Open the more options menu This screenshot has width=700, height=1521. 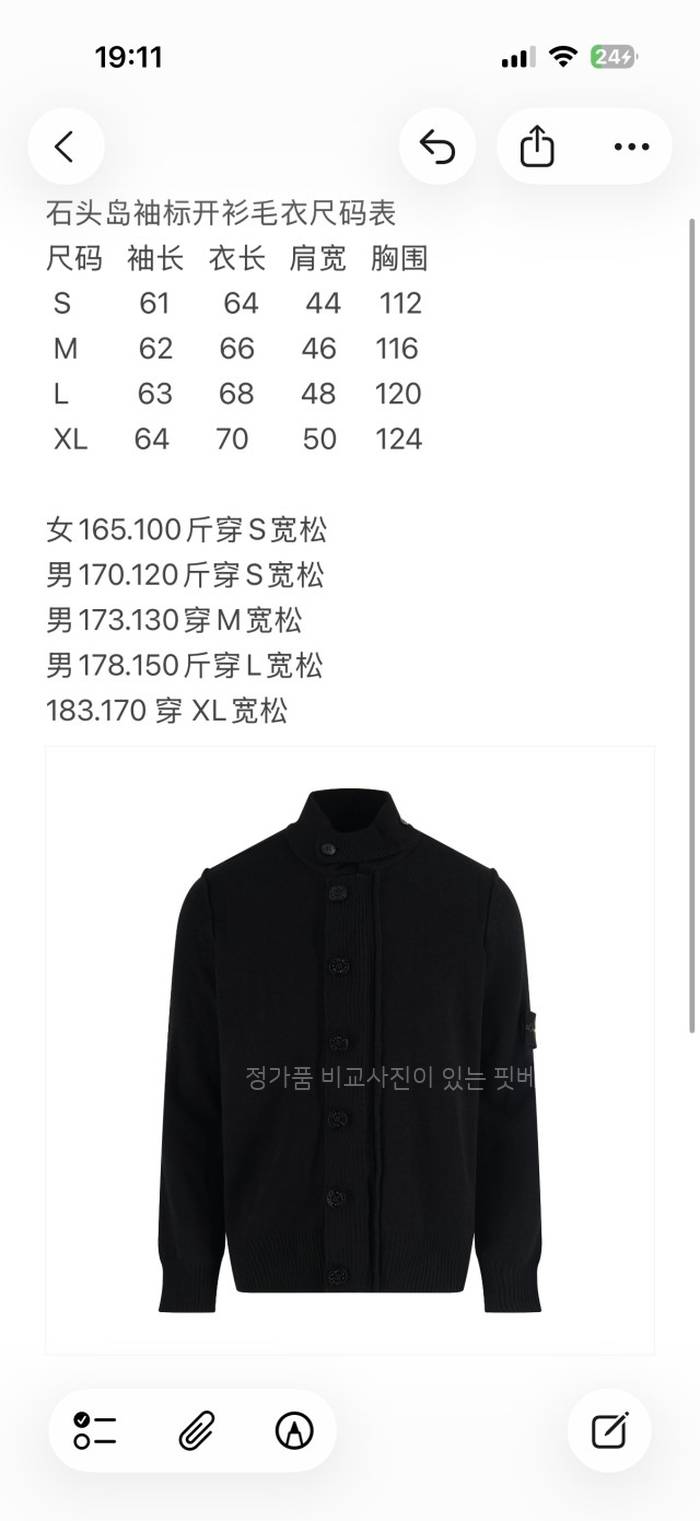pyautogui.click(x=631, y=147)
